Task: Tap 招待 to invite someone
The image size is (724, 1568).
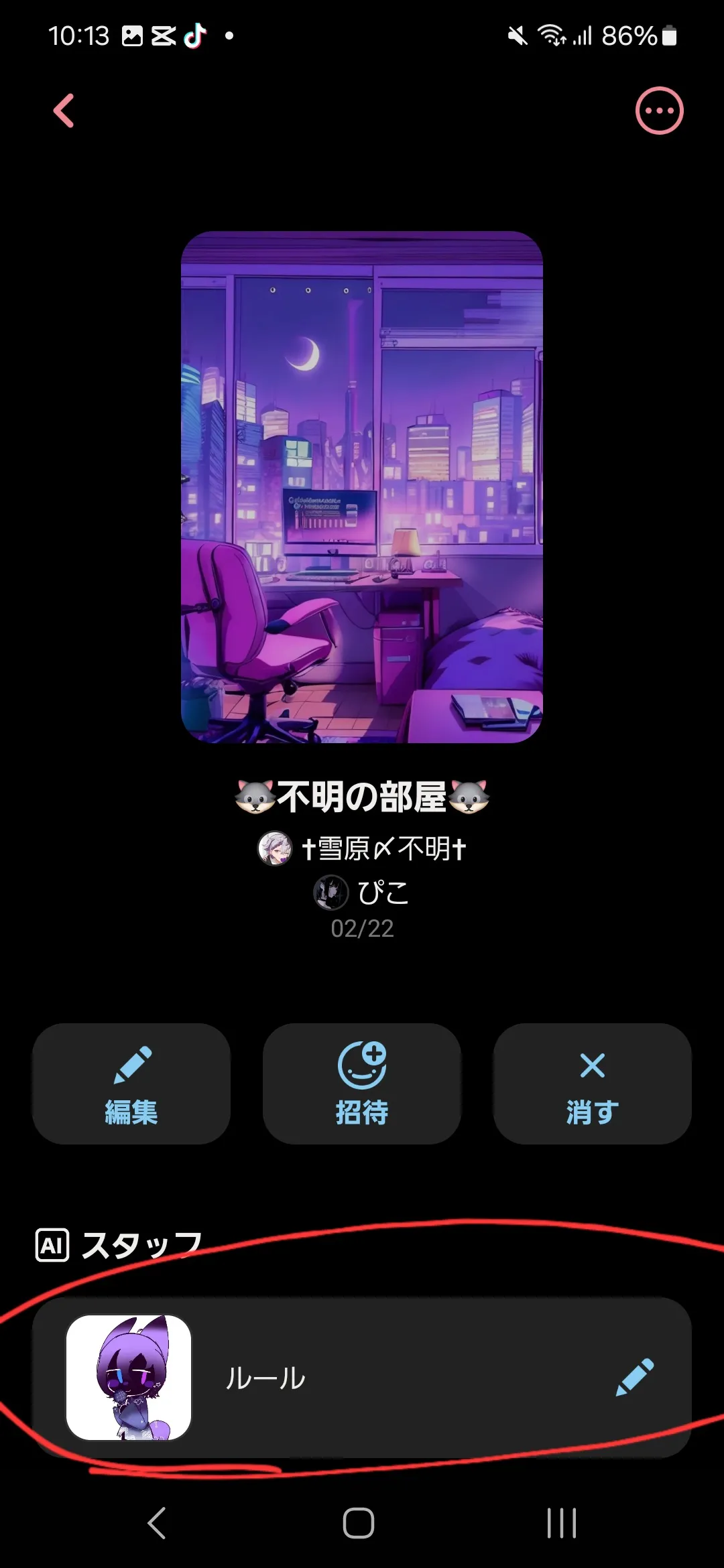Action: 362,1084
